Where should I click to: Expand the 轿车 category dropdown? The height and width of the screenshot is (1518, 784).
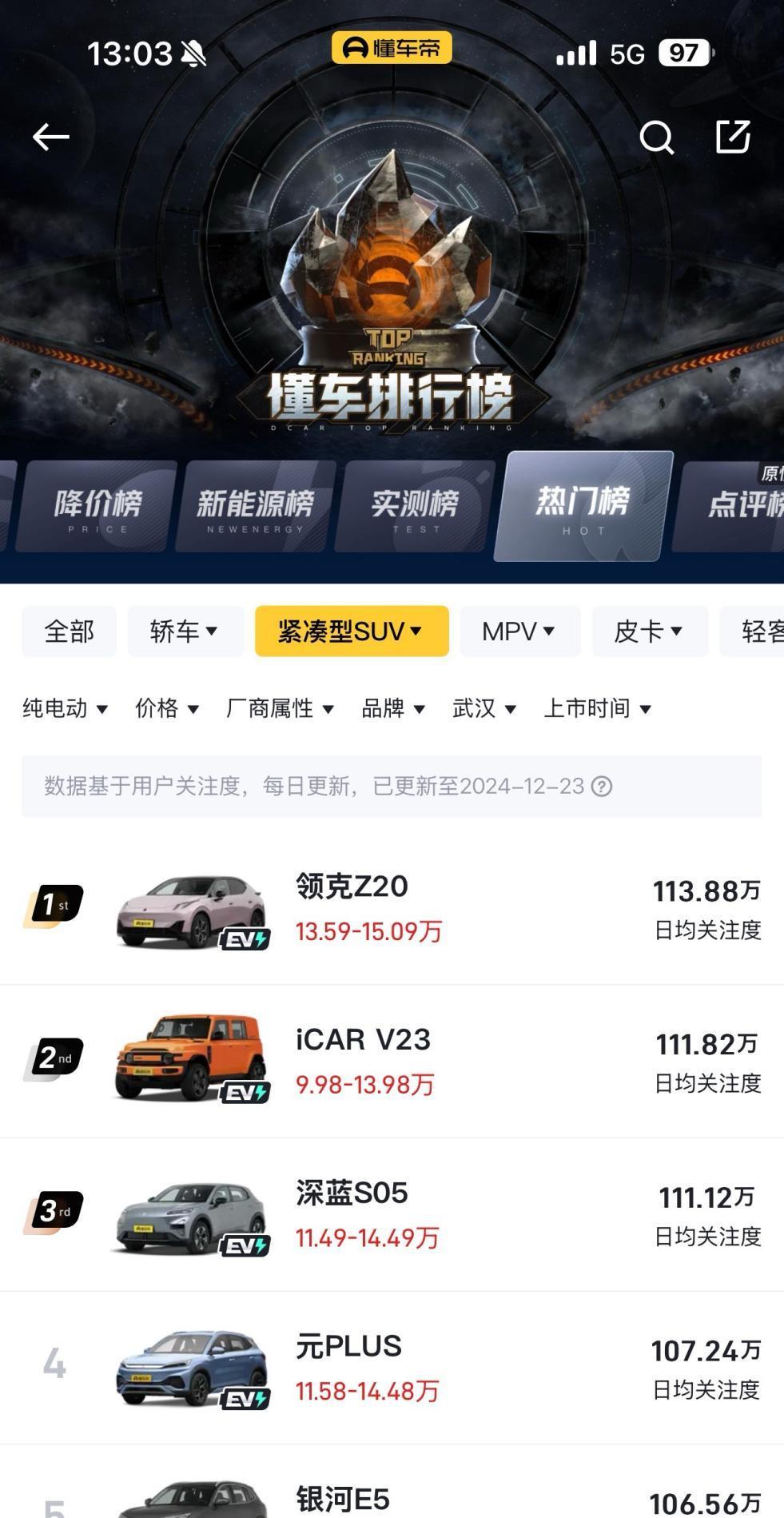point(185,632)
